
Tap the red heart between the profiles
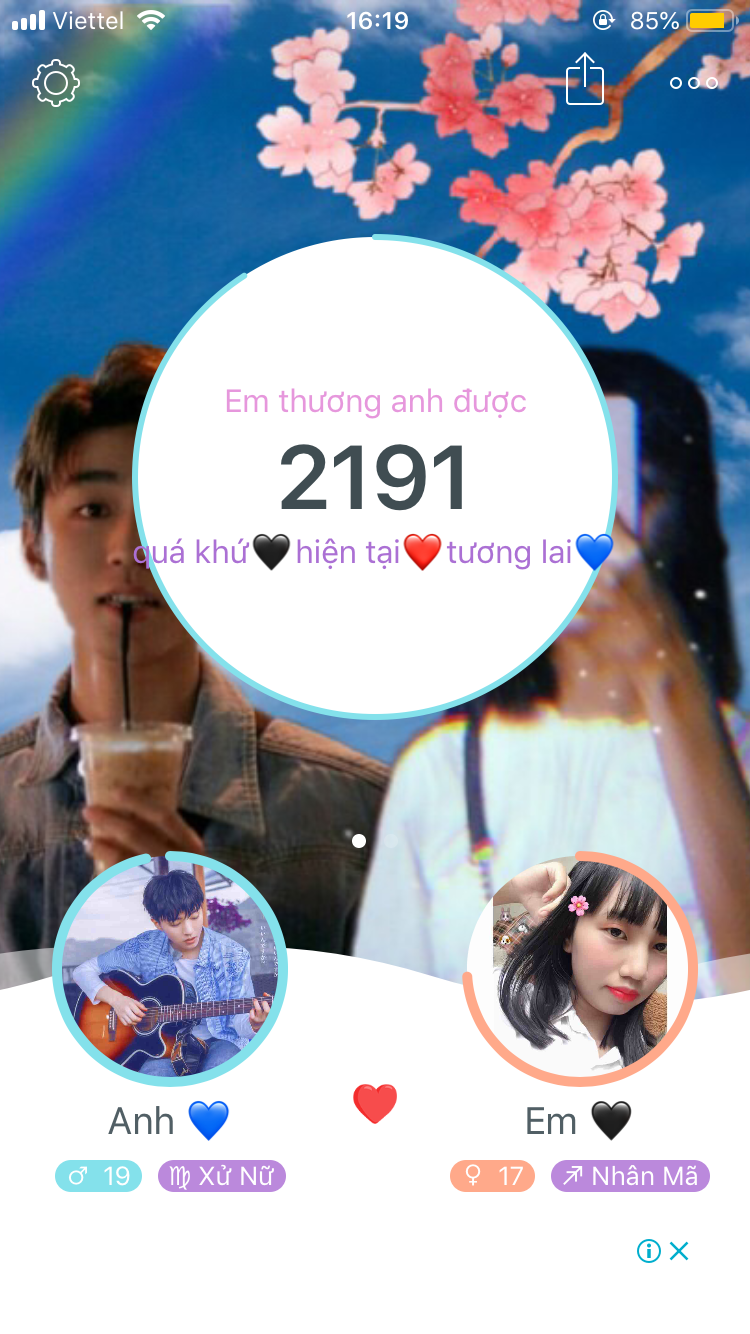click(x=375, y=1104)
